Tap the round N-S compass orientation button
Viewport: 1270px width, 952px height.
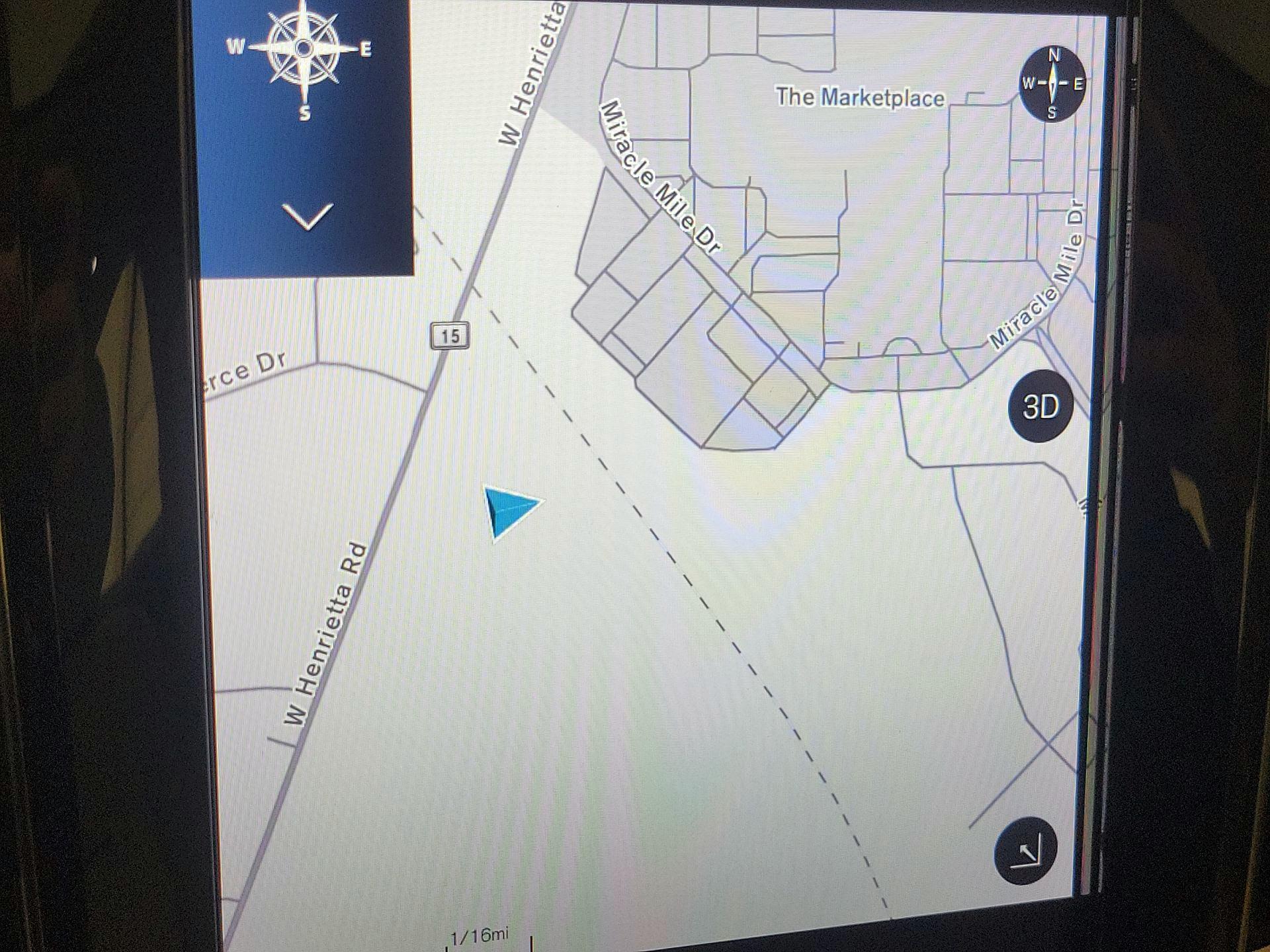coord(1052,83)
